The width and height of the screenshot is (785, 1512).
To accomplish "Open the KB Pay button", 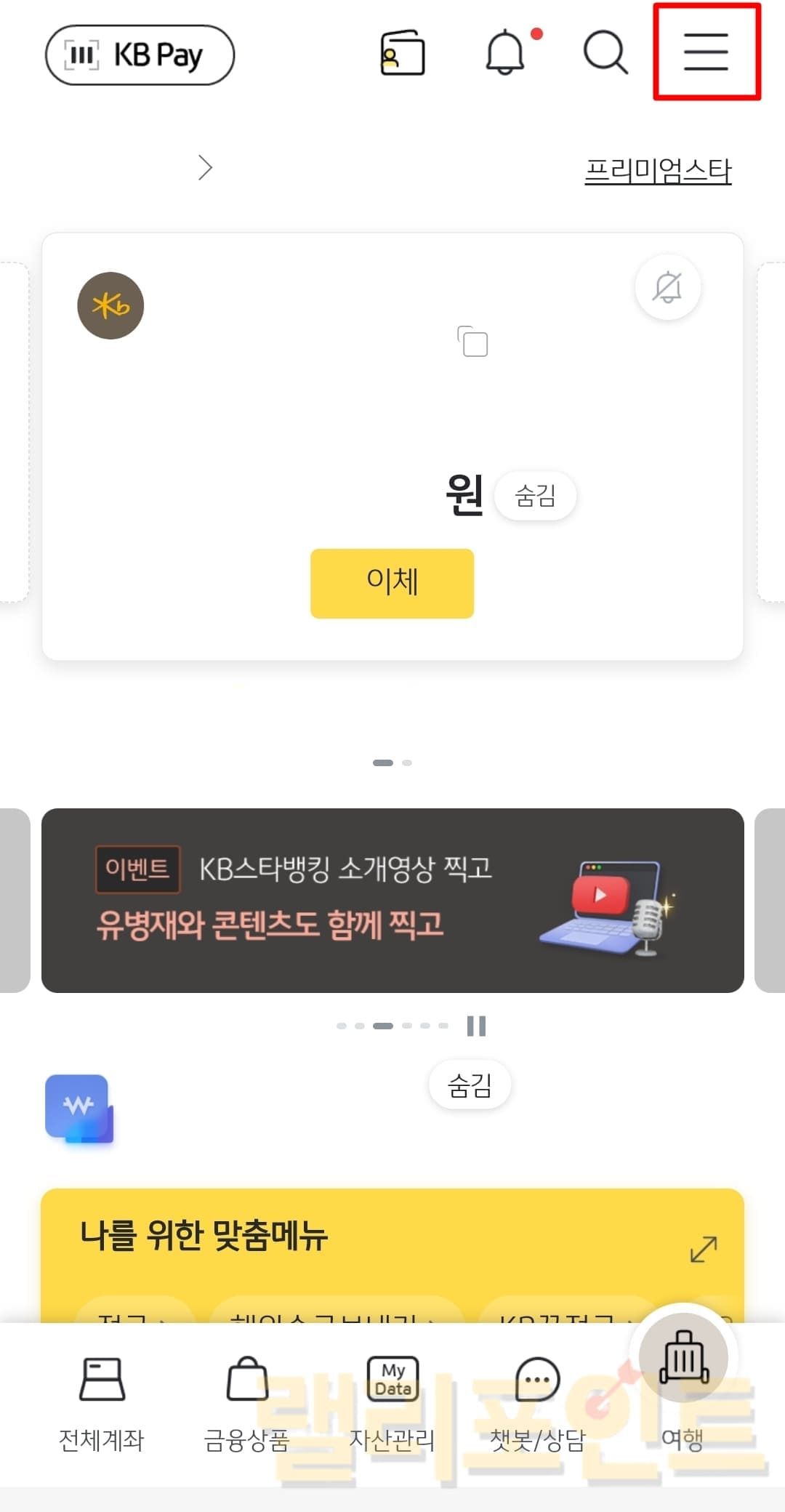I will (x=140, y=55).
